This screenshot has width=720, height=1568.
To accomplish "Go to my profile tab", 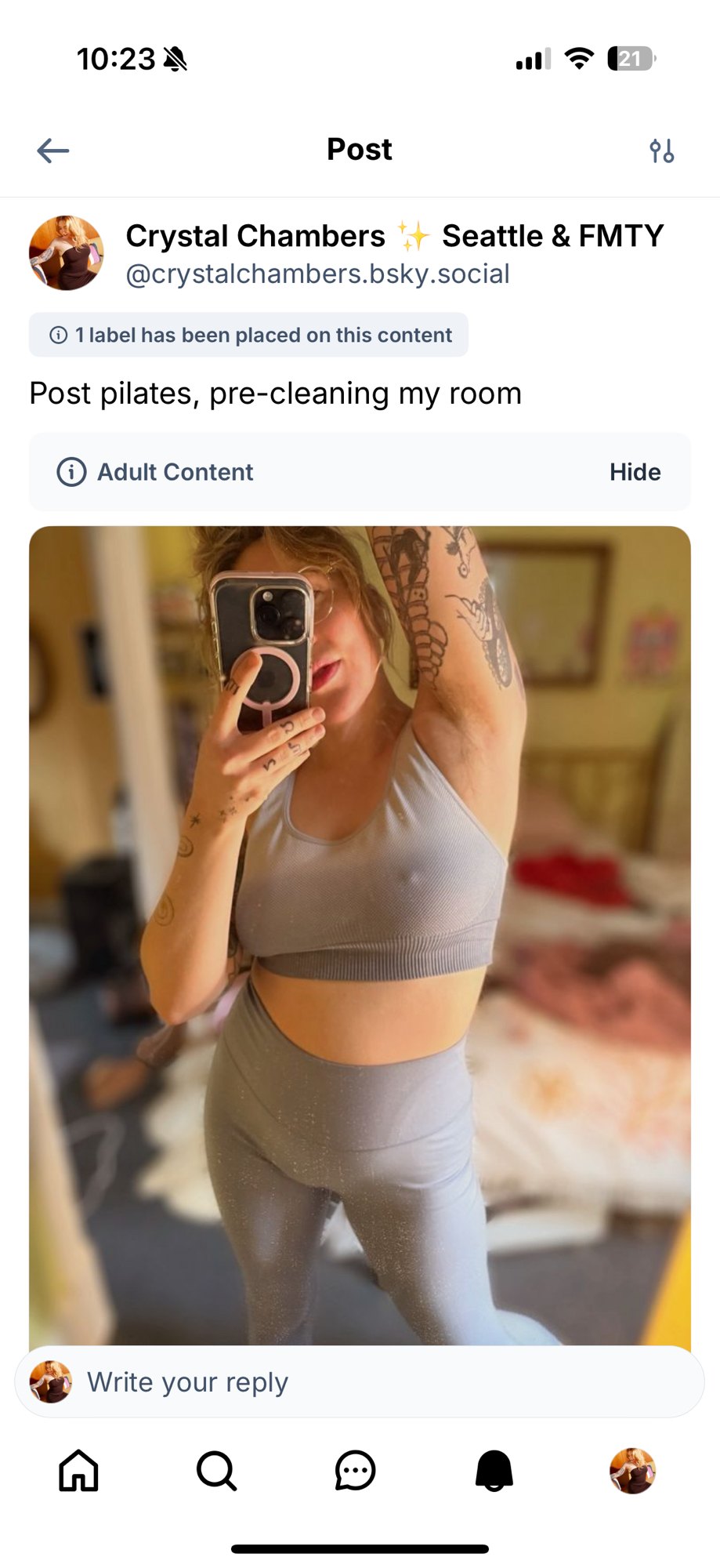I will 632,1470.
